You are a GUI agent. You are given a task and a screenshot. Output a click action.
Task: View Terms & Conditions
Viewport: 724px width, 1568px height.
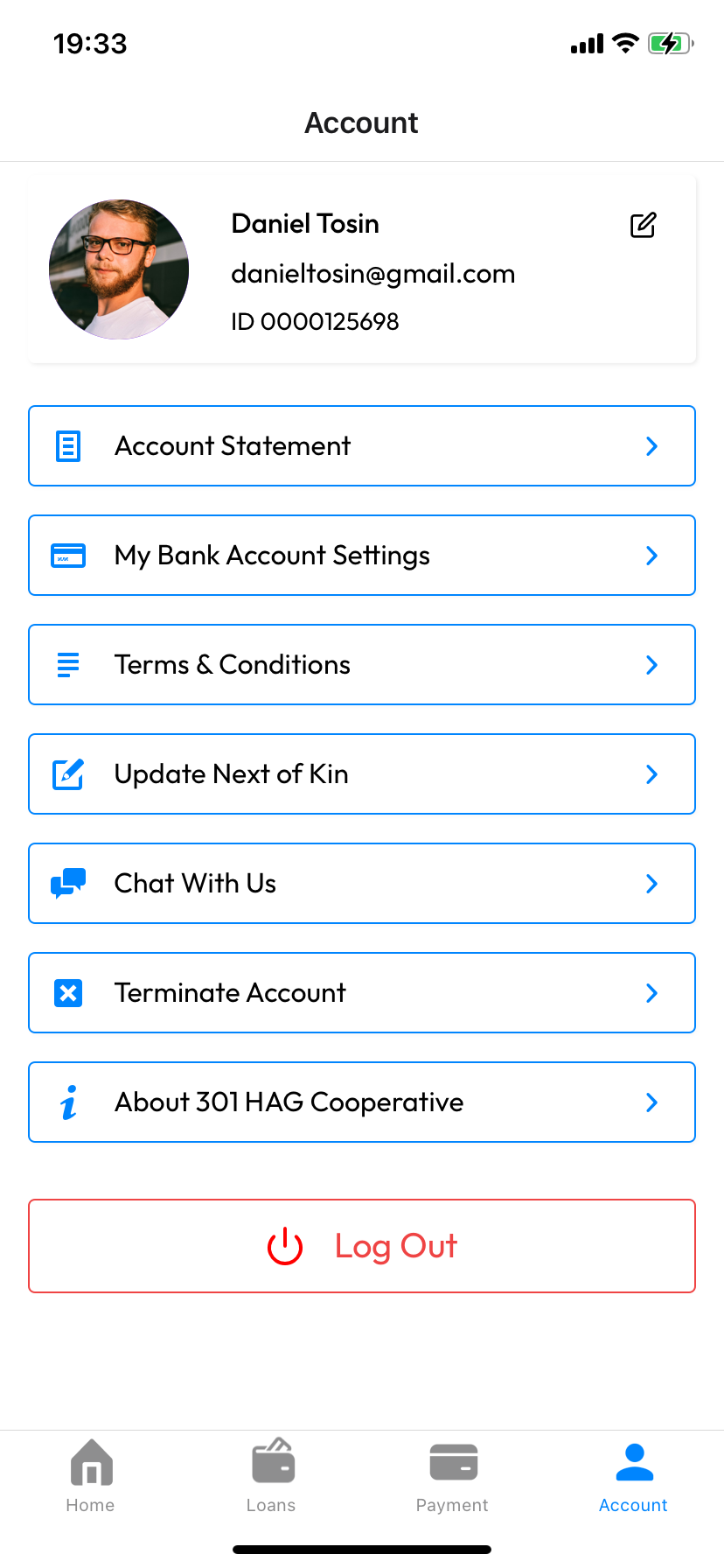[x=362, y=665]
